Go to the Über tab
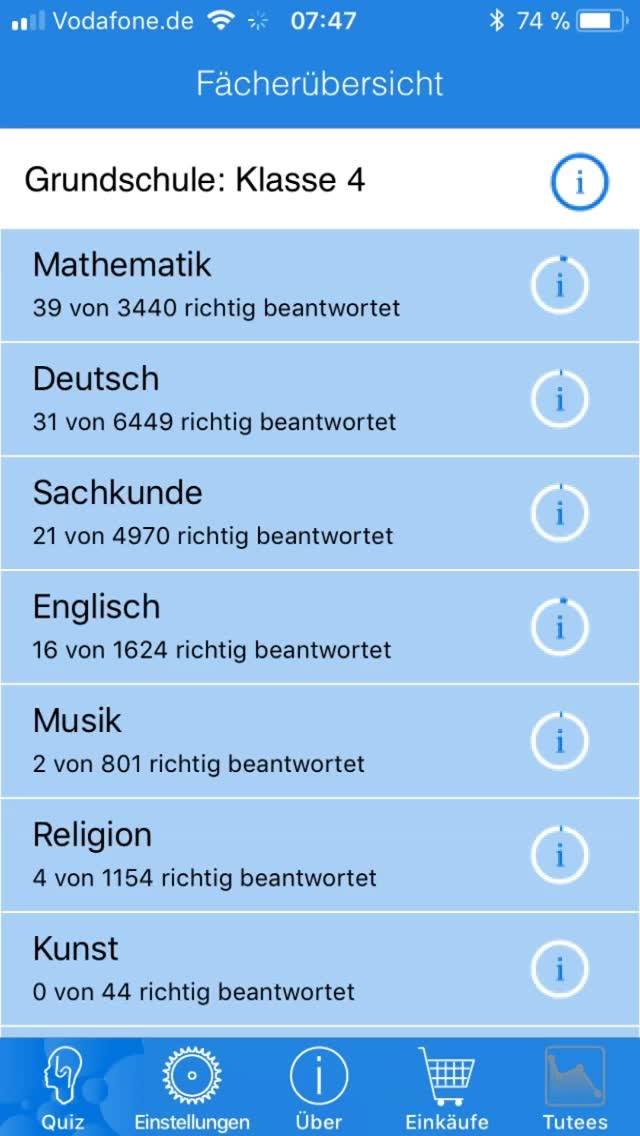This screenshot has width=640, height=1136. point(319,1087)
